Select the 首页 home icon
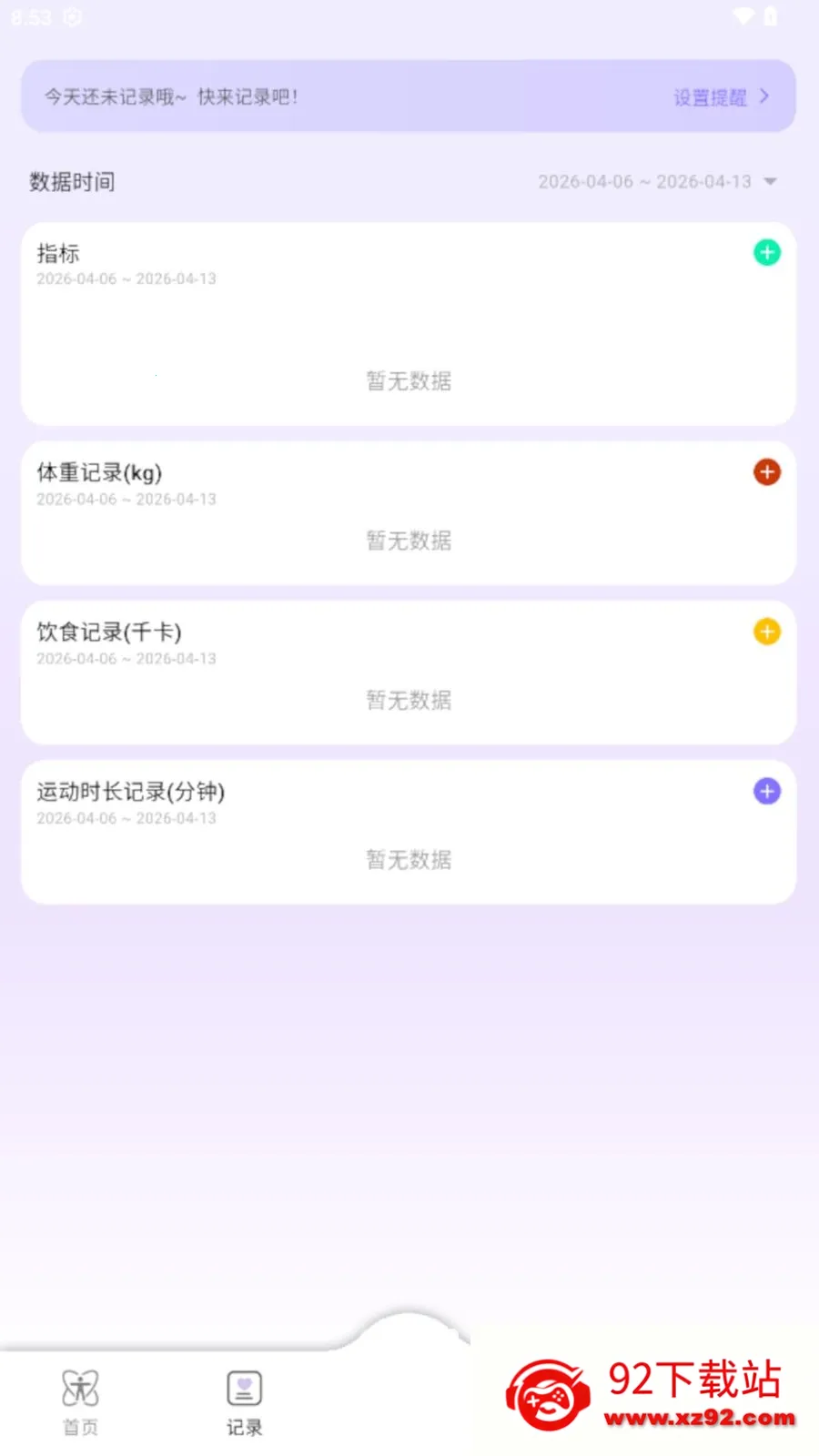819x1456 pixels. 80,1390
